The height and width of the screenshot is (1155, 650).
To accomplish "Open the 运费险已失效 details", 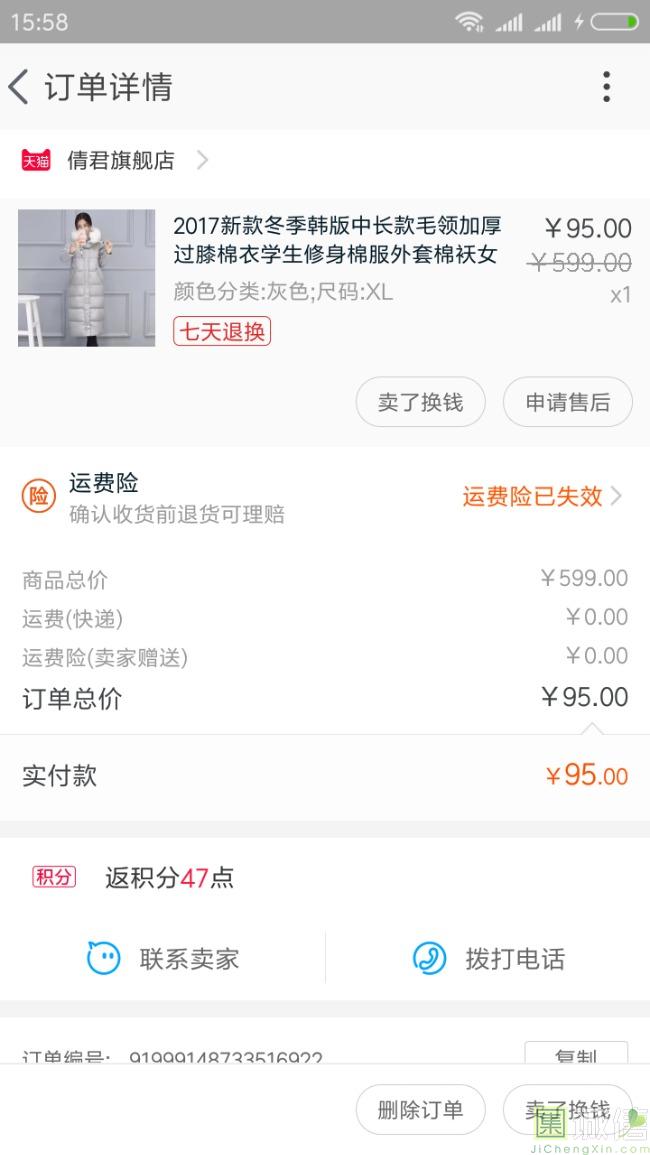I will 542,496.
